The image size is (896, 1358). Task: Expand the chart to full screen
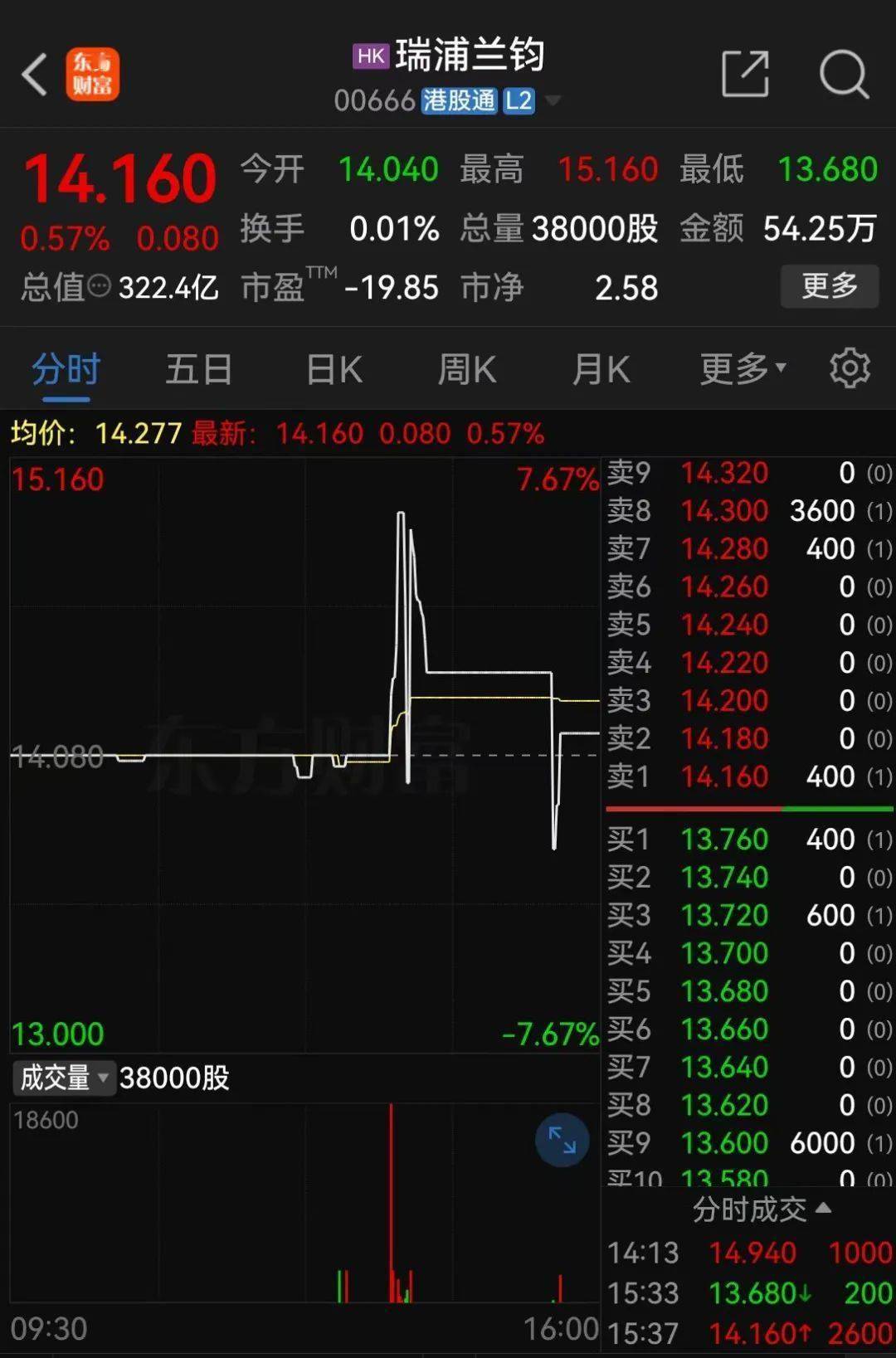(562, 1140)
